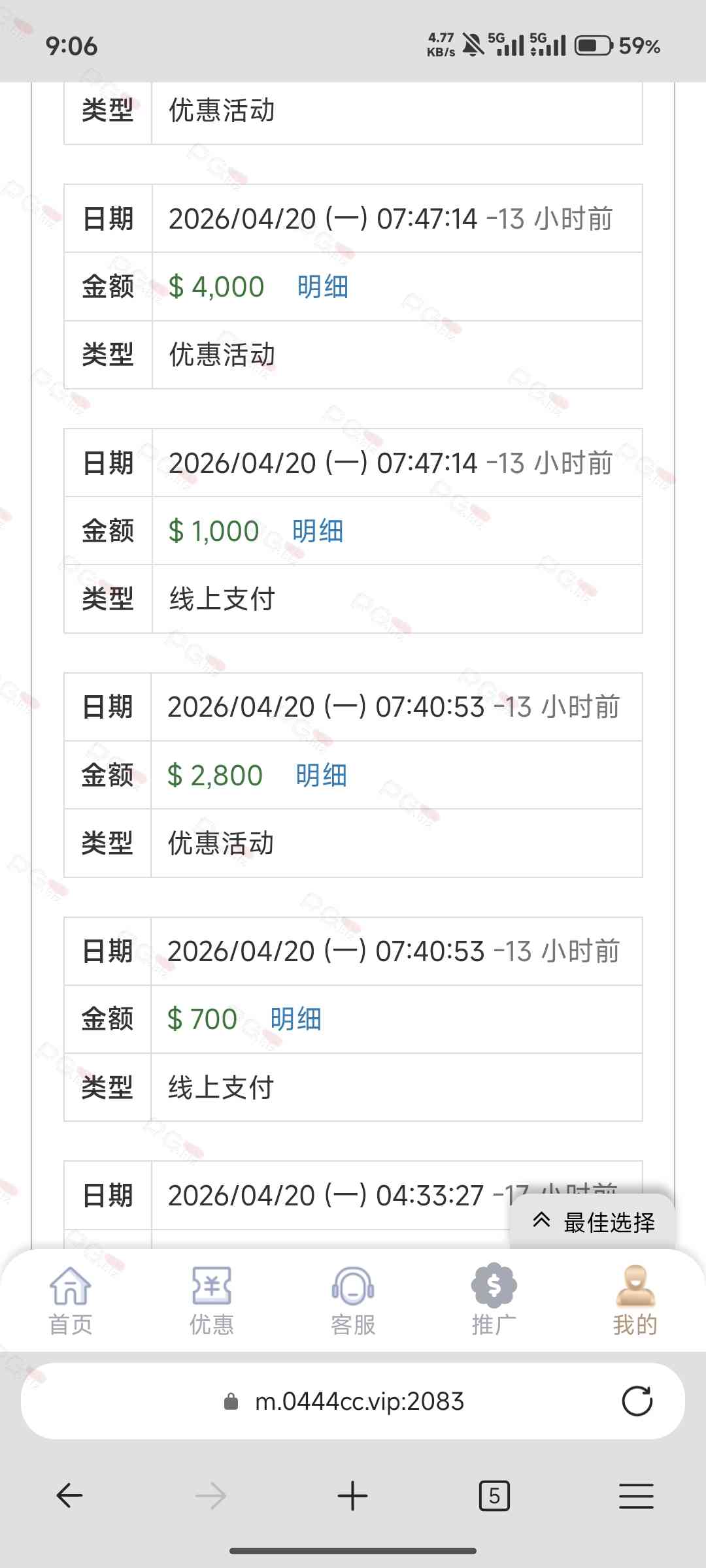Open 客服 customer service
Image resolution: width=706 pixels, height=1568 pixels.
point(353,1300)
